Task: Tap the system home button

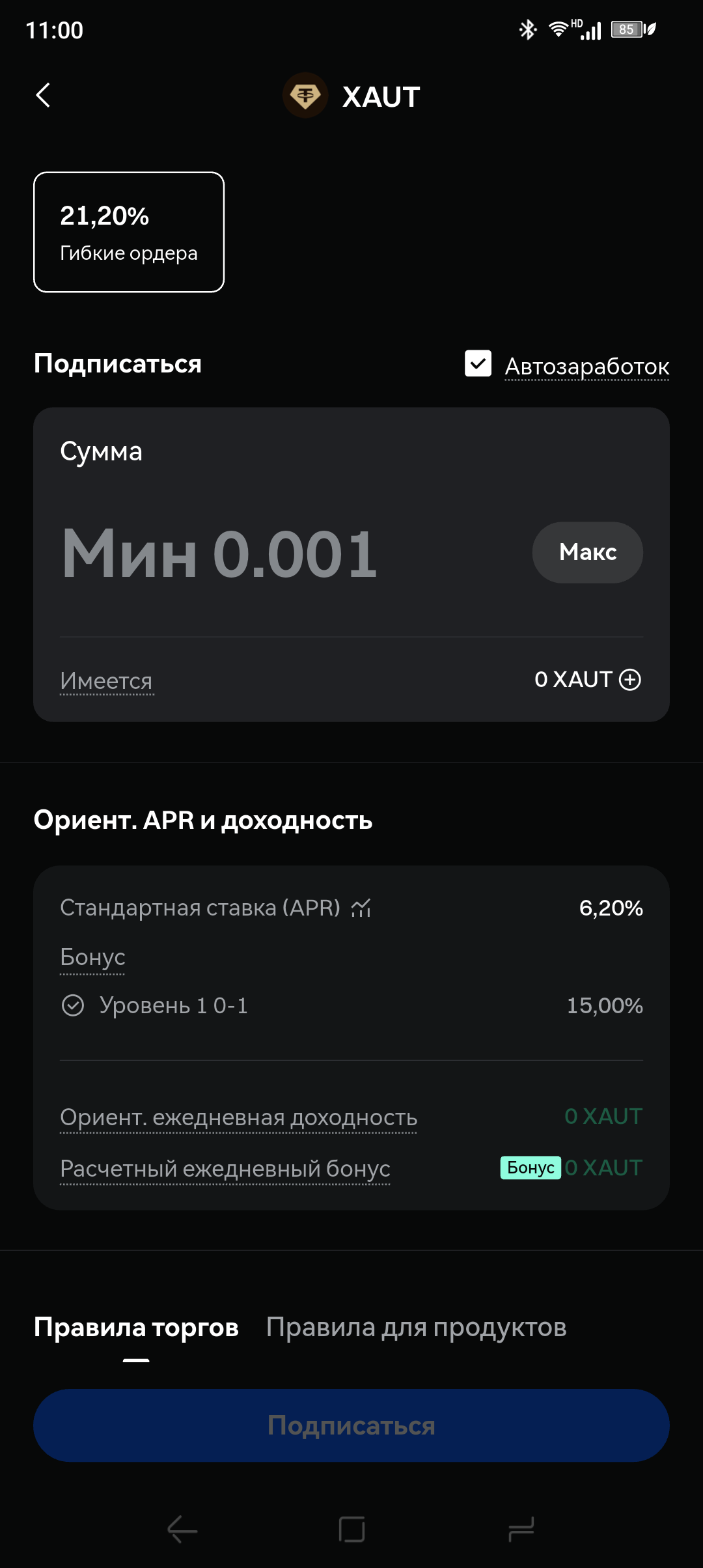Action: (x=351, y=1530)
